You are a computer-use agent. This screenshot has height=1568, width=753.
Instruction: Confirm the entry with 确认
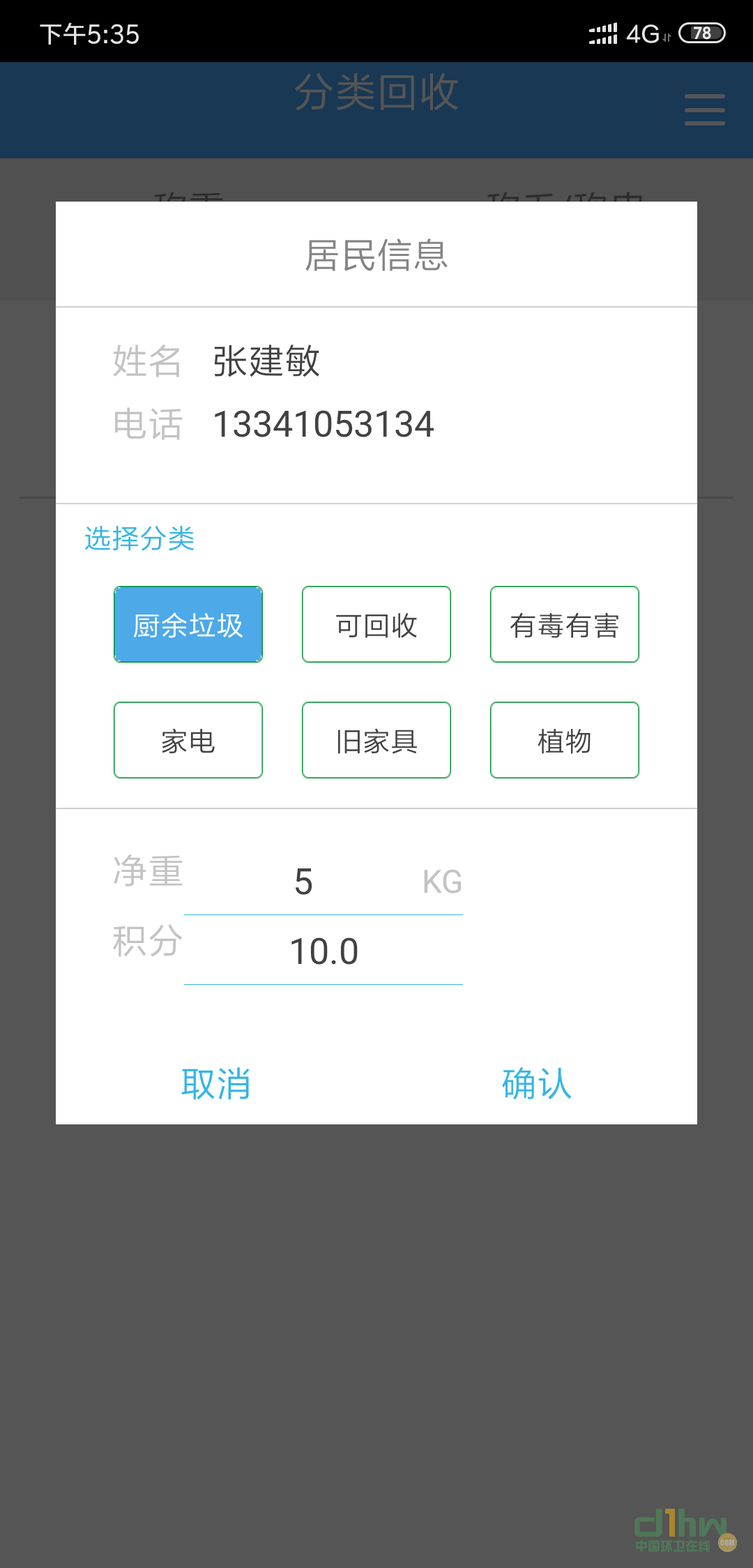click(537, 1084)
